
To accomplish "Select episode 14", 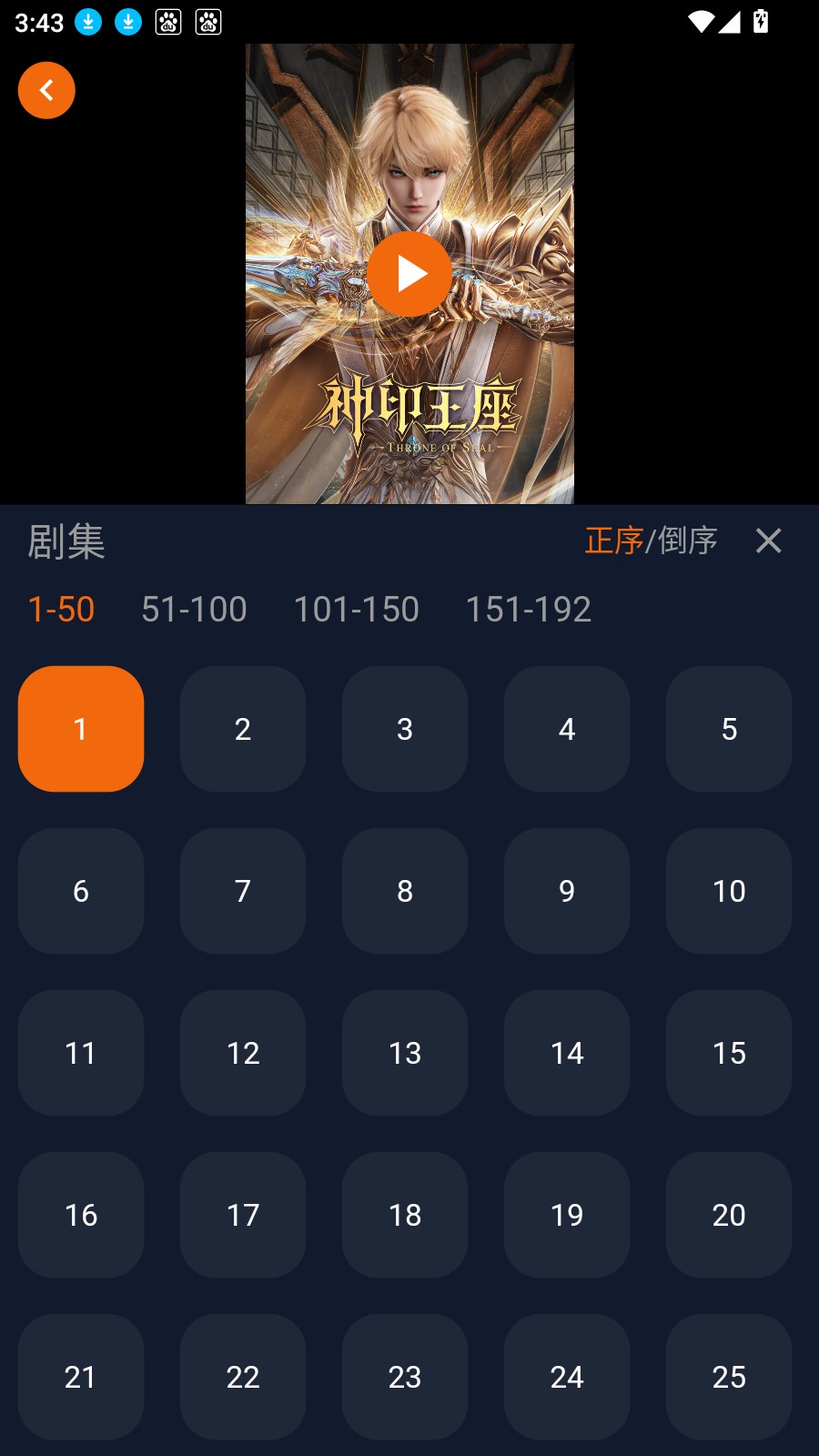I will 567,1053.
